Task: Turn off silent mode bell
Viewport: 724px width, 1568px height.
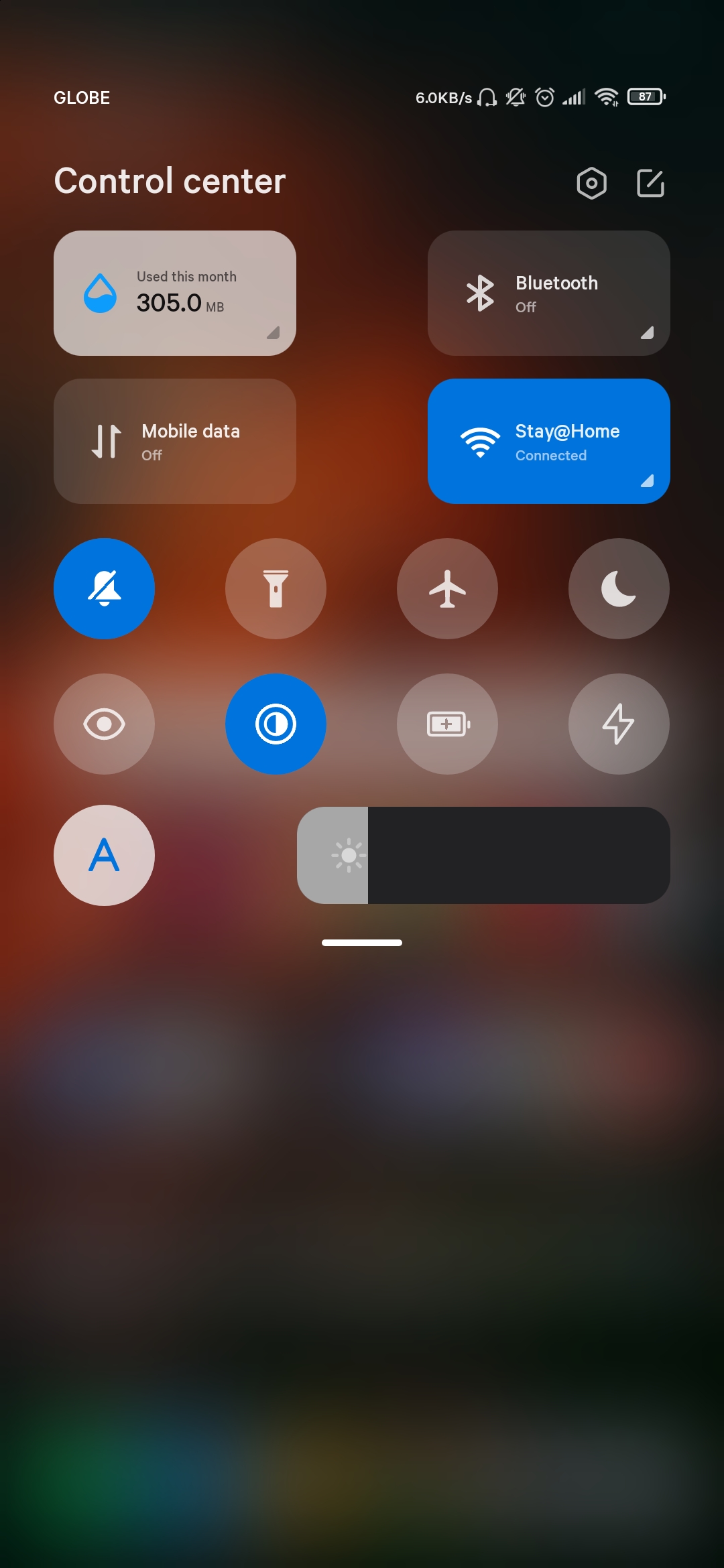Action: click(104, 588)
